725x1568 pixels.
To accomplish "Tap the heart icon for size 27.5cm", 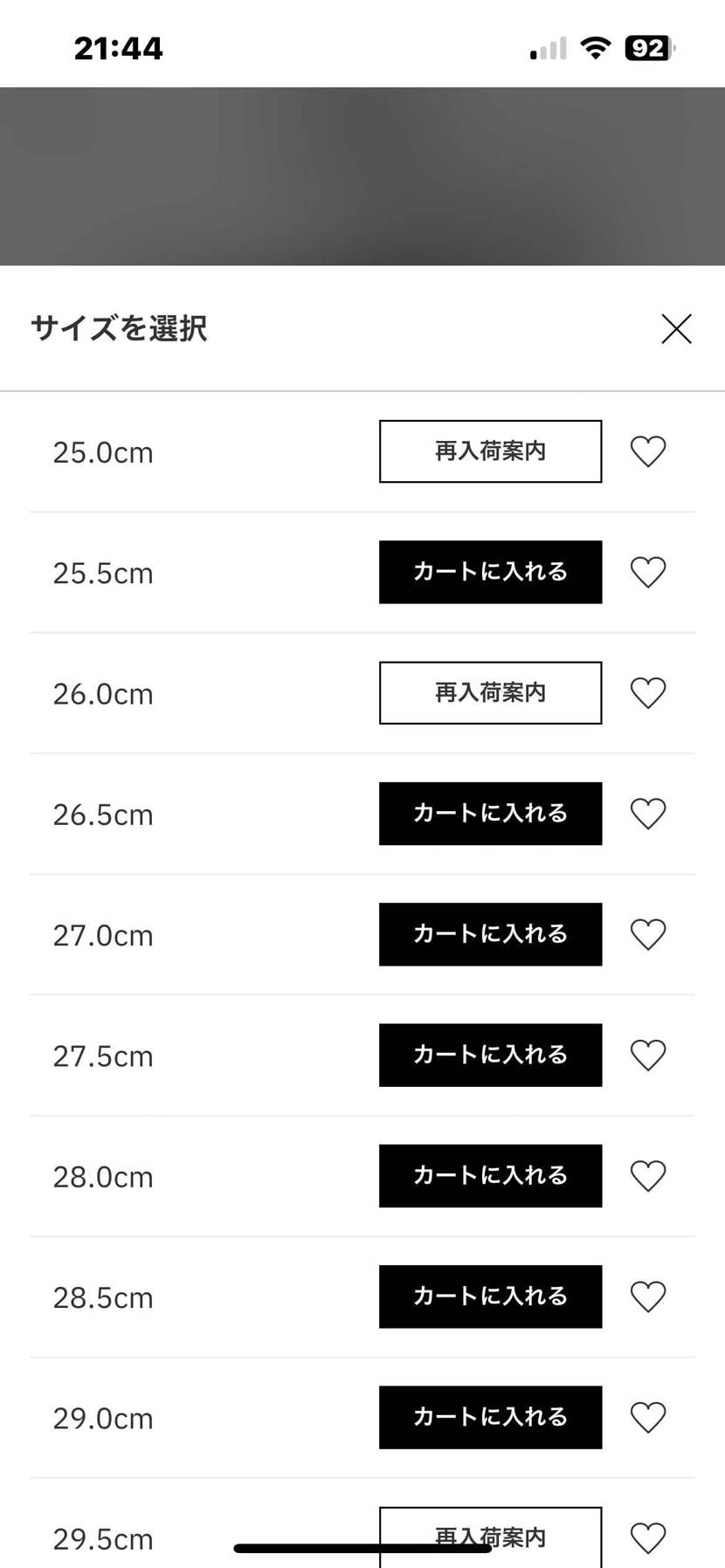I will pyautogui.click(x=648, y=1055).
